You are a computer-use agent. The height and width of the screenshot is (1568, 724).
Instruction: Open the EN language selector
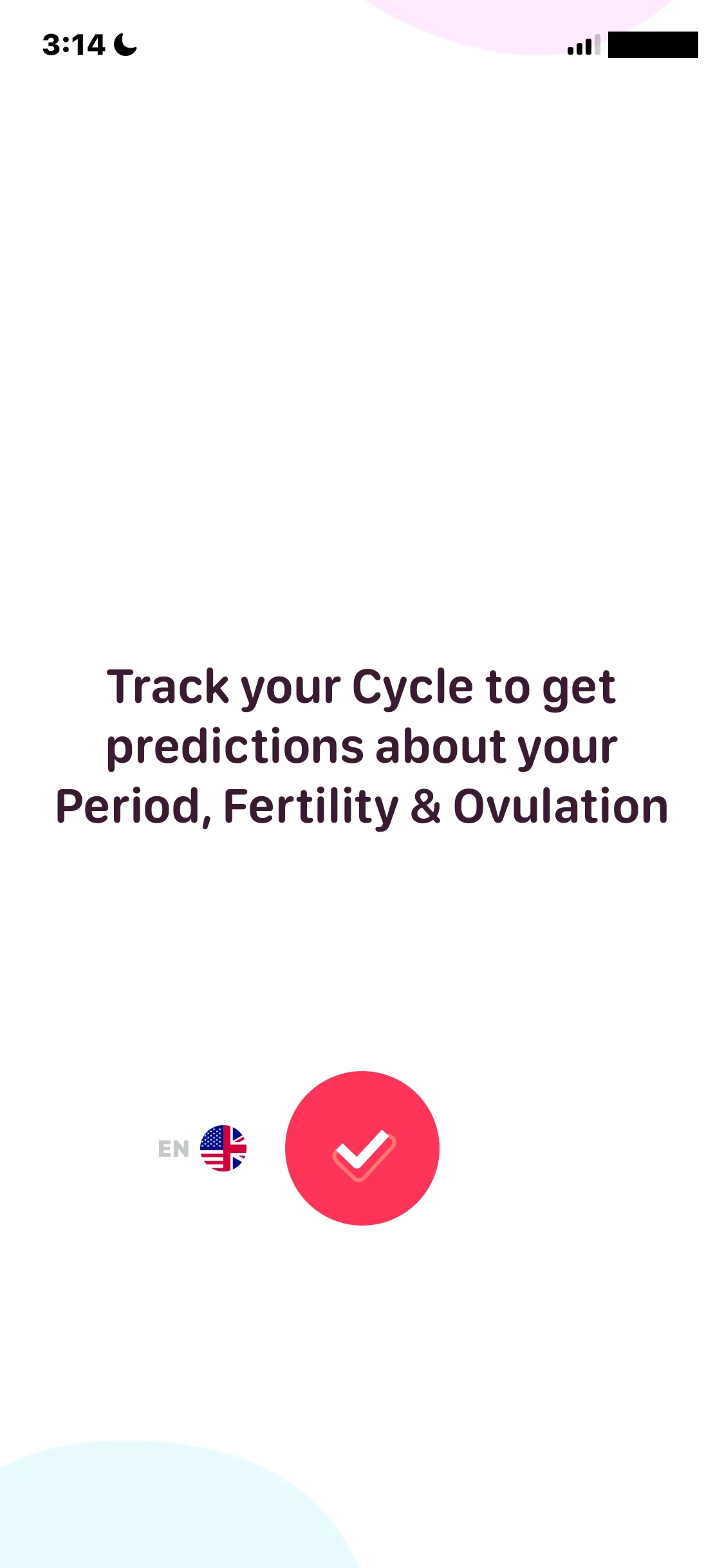pyautogui.click(x=202, y=1148)
